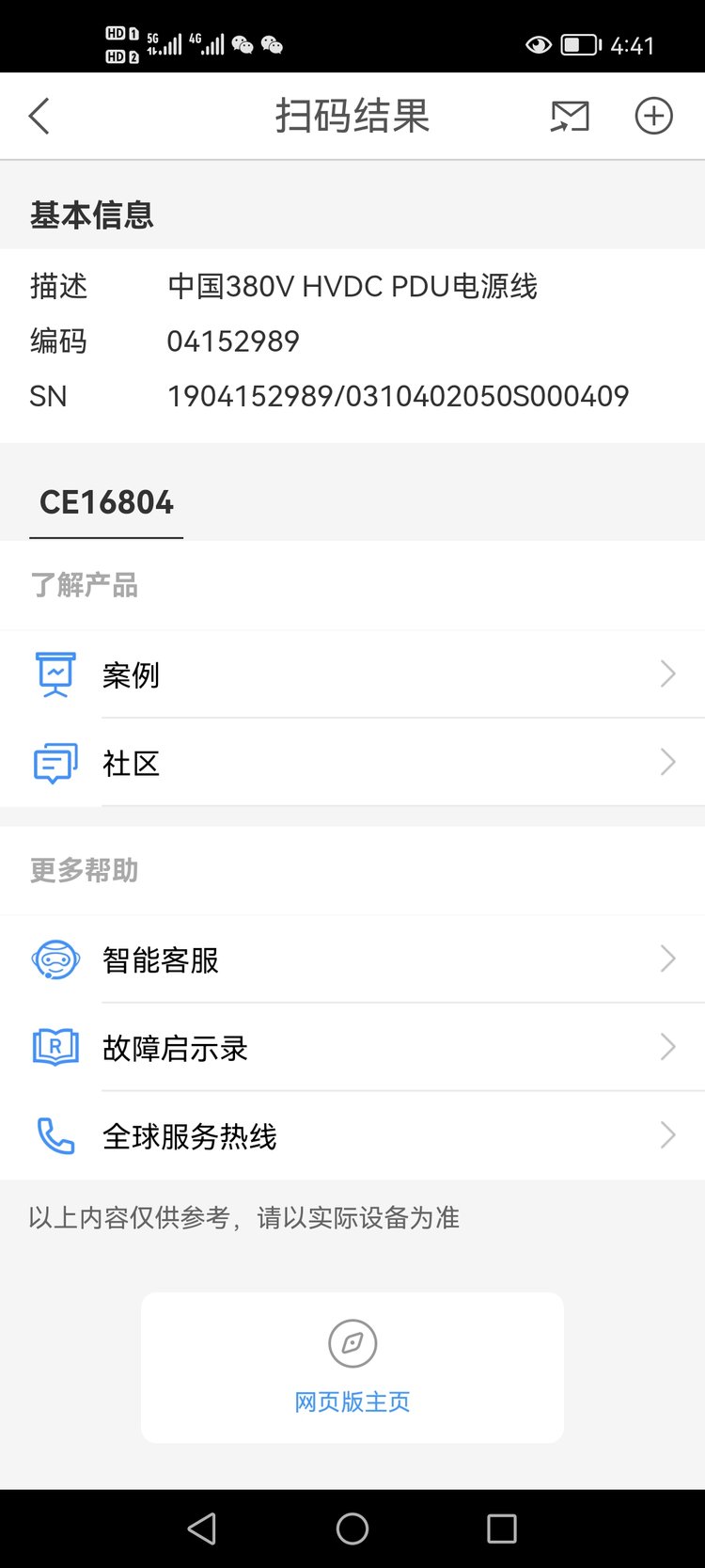This screenshot has height=1568, width=705.
Task: Open the 社区 row
Action: pos(352,763)
